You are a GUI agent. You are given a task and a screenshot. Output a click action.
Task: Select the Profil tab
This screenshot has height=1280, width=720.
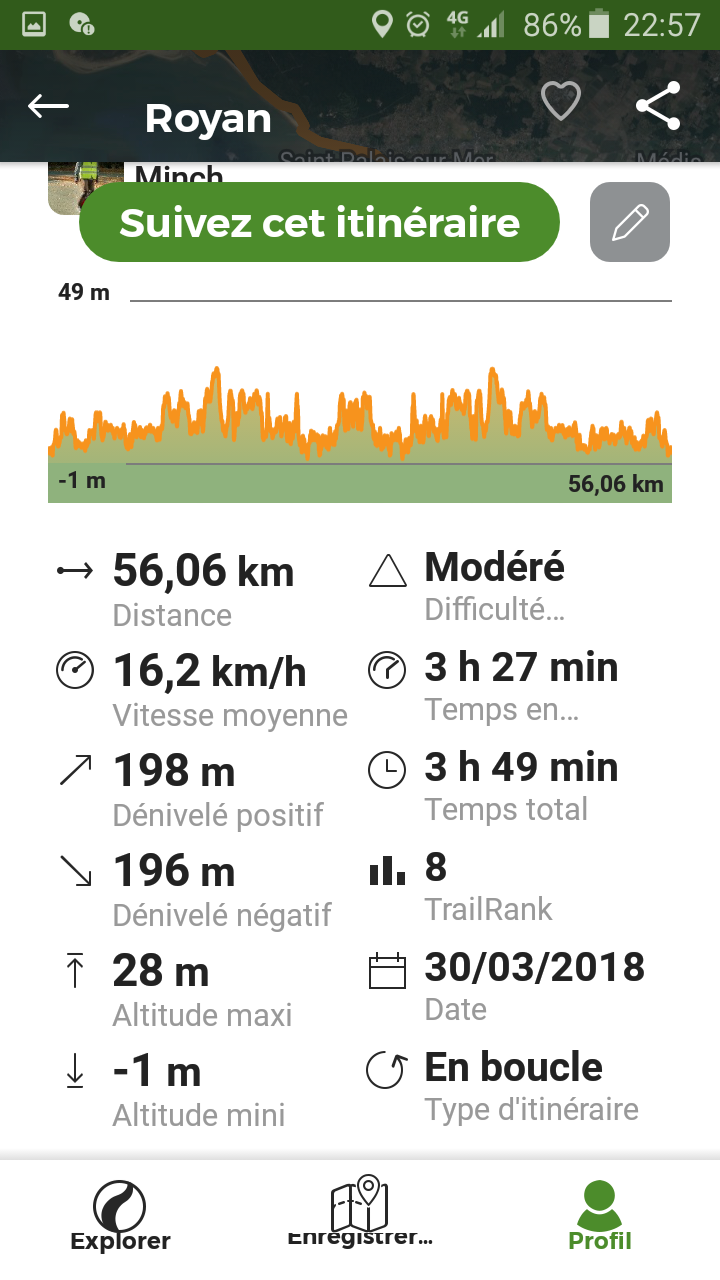600,1216
